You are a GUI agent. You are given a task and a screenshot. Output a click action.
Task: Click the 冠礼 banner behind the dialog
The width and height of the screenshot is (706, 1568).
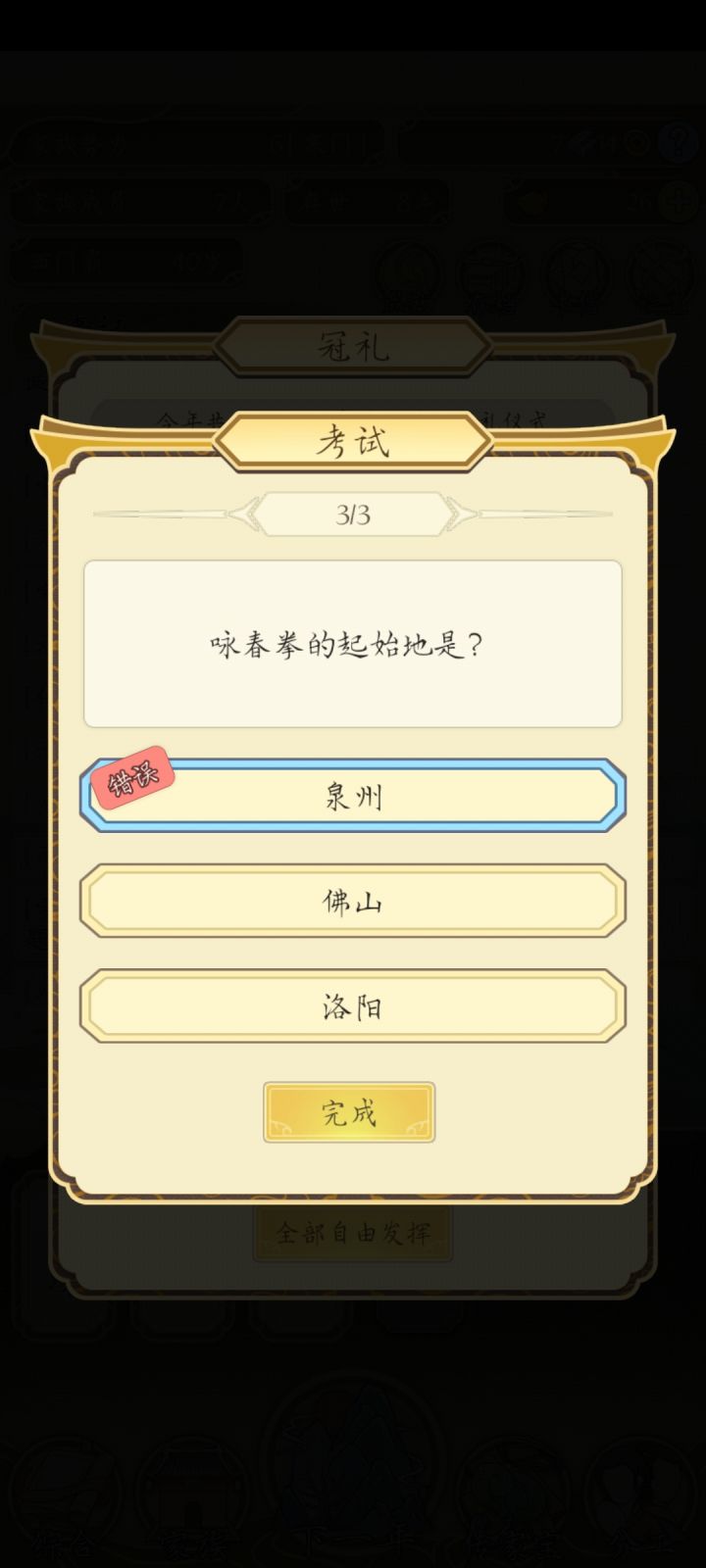353,345
